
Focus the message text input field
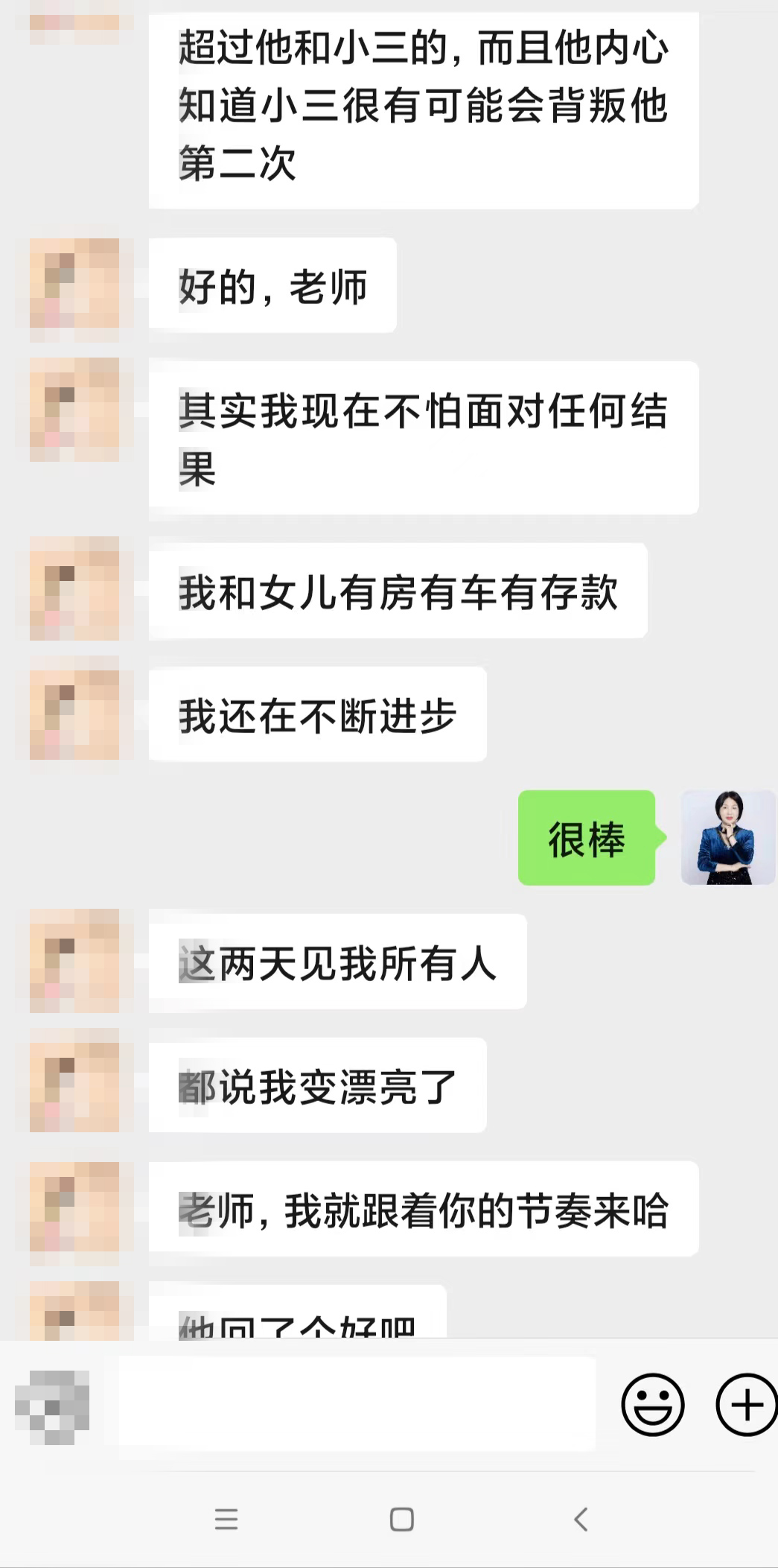pos(357,1403)
